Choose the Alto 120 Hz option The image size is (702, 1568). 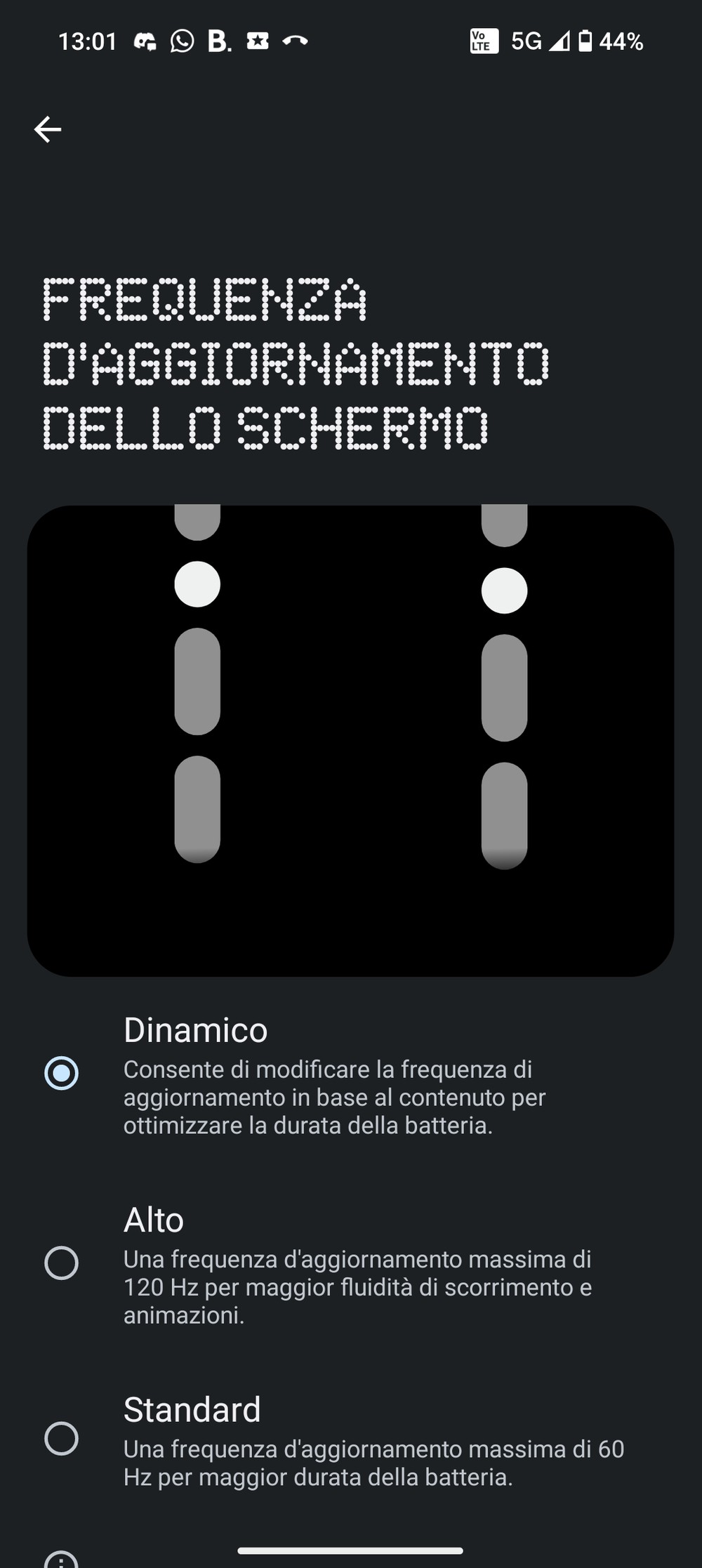click(351, 1263)
